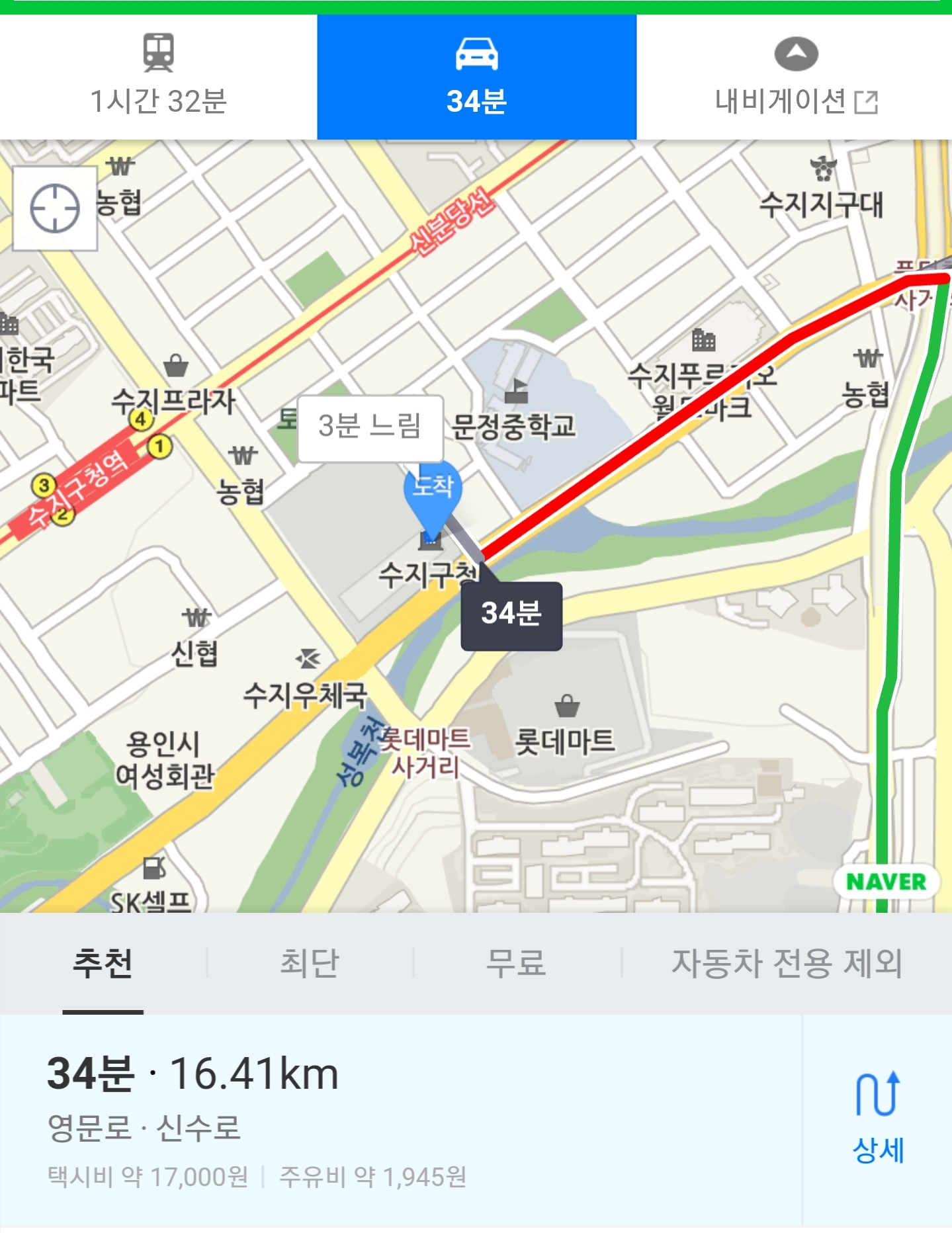Open 상세 route details
Image resolution: width=952 pixels, height=1233 pixels.
[878, 1118]
